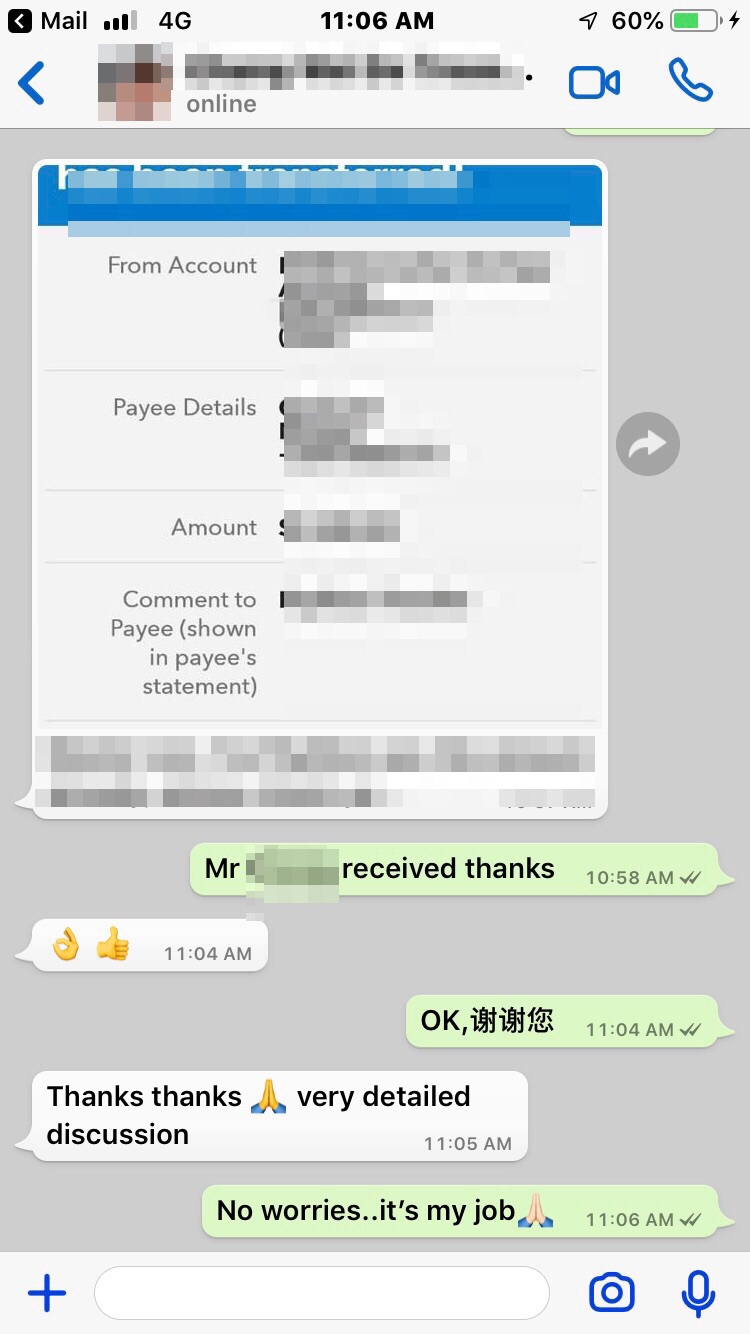This screenshot has width=750, height=1334.
Task: Open the transfer receipt image
Action: (320, 480)
